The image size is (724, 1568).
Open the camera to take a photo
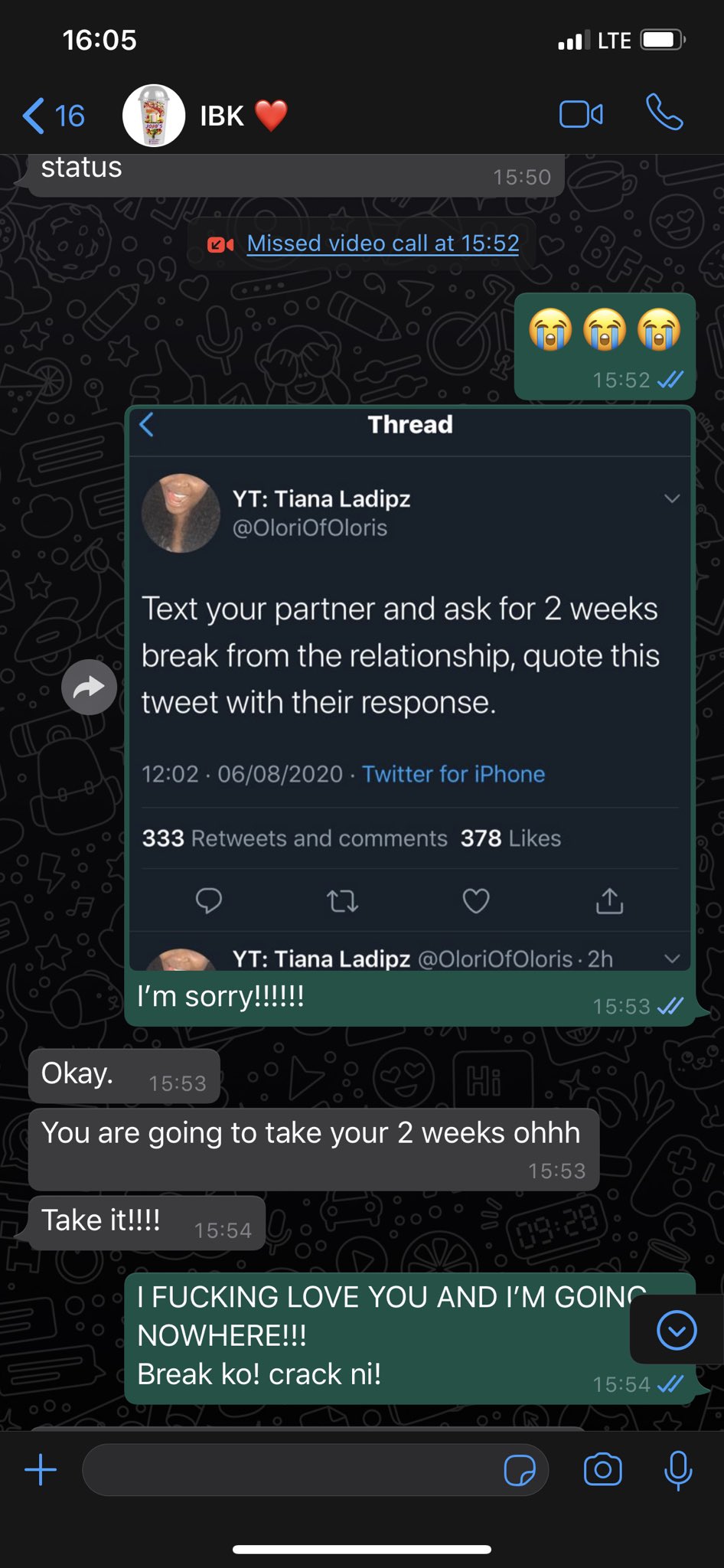tap(603, 1469)
